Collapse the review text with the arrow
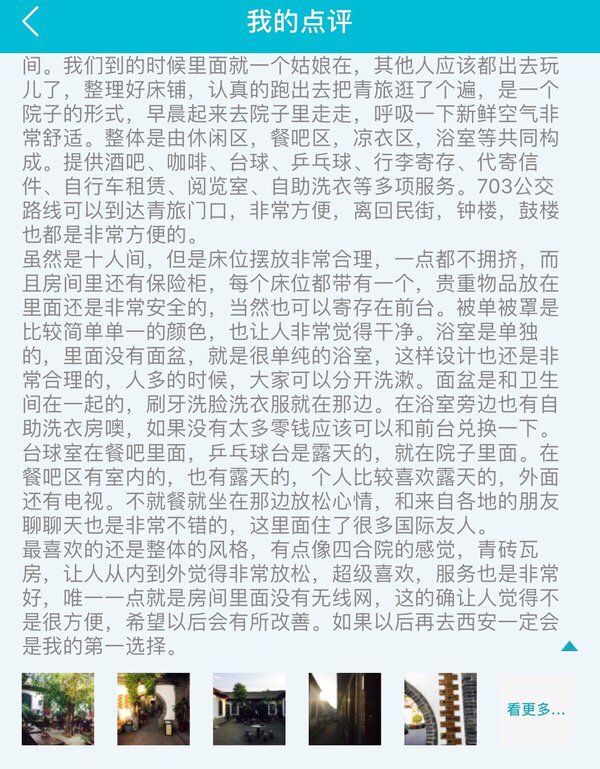The image size is (600, 769). (569, 647)
